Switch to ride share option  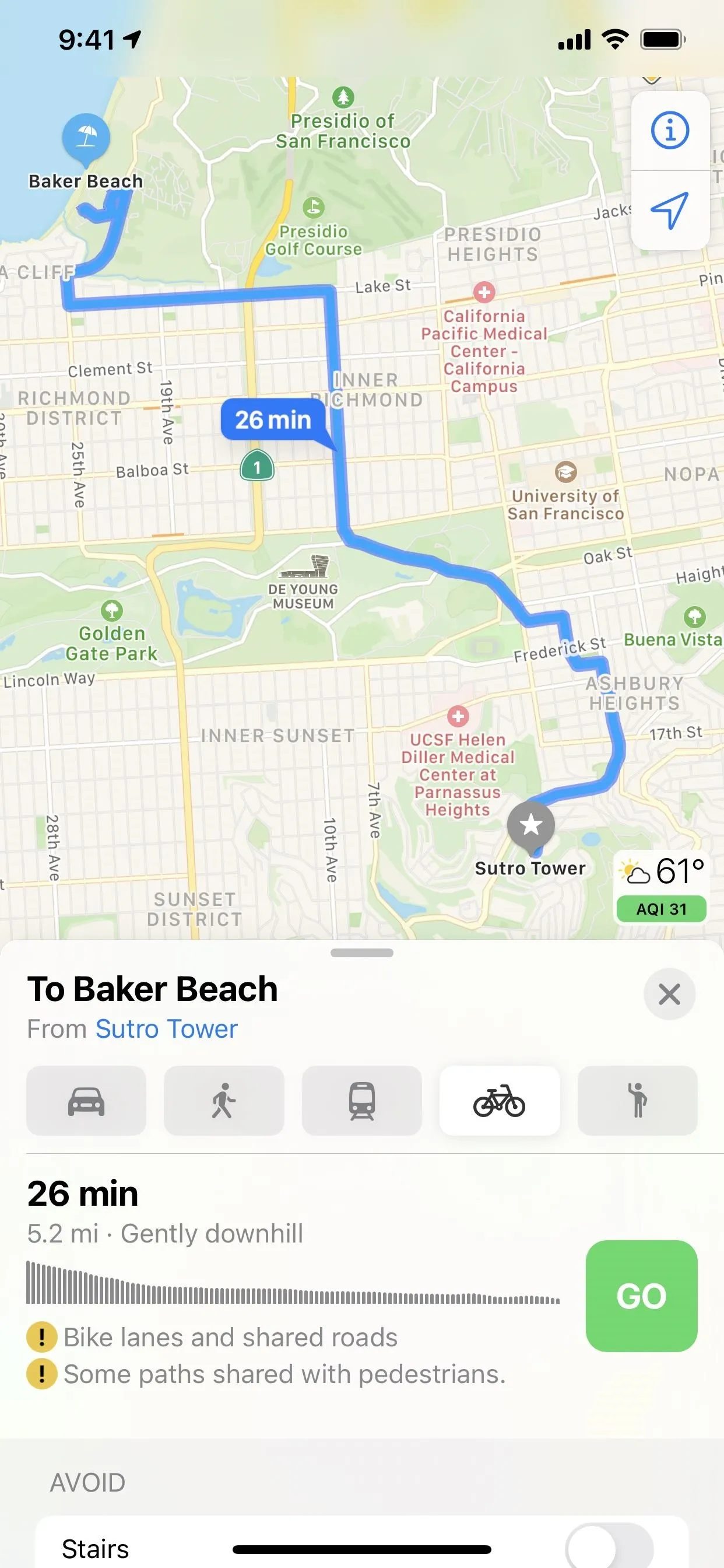click(637, 1101)
